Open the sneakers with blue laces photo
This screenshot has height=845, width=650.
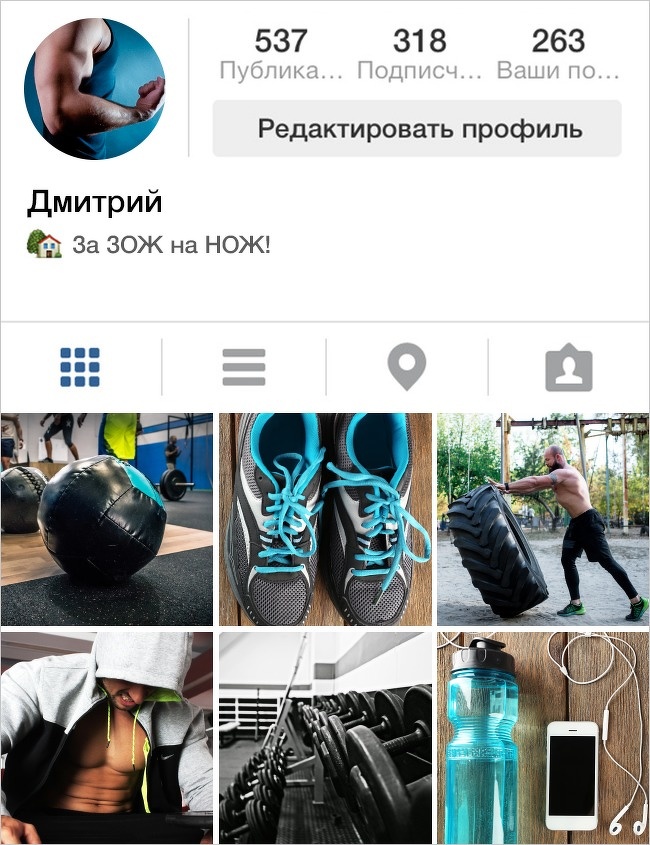pos(325,519)
